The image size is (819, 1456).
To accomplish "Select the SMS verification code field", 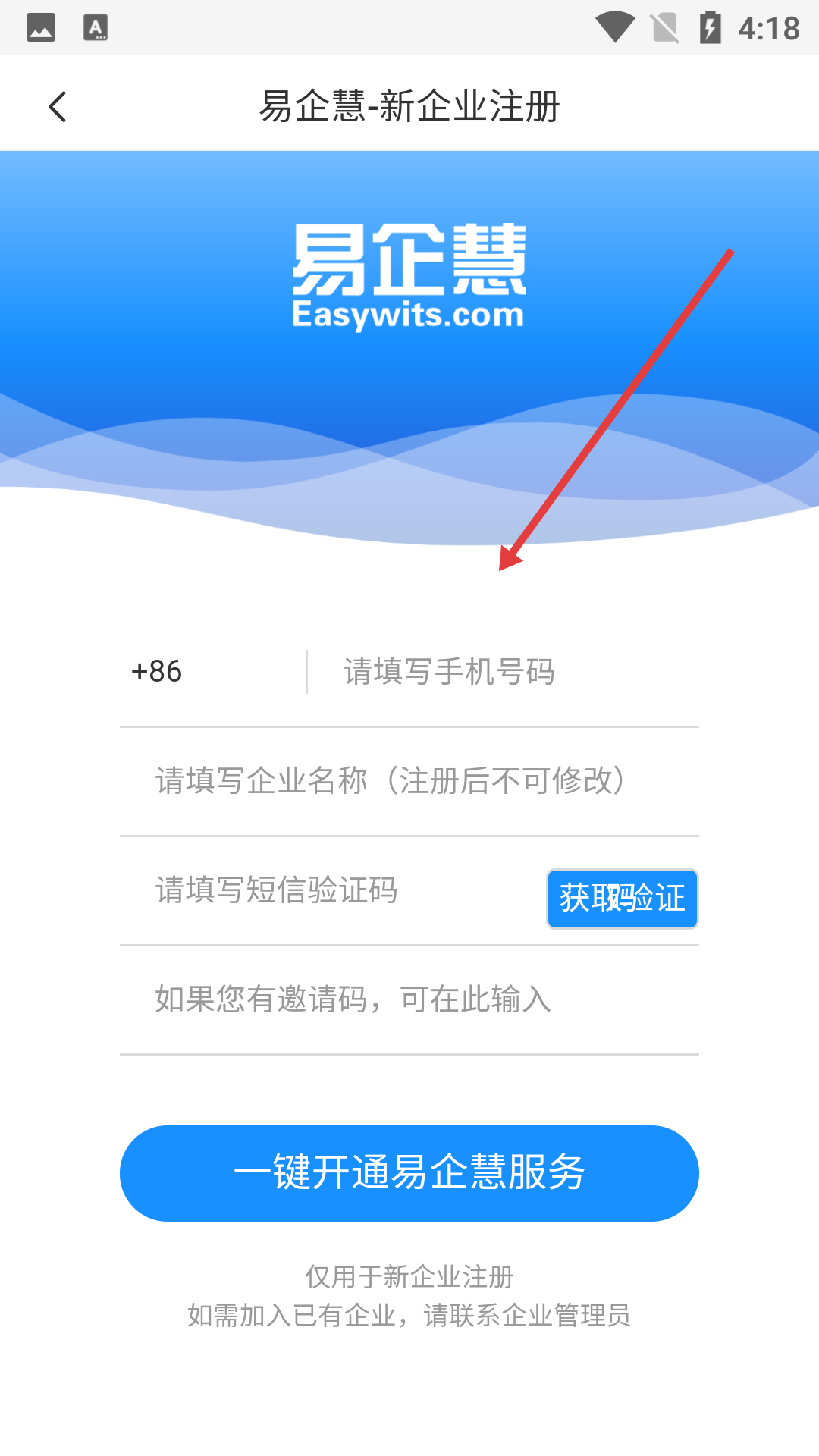I will click(x=332, y=890).
